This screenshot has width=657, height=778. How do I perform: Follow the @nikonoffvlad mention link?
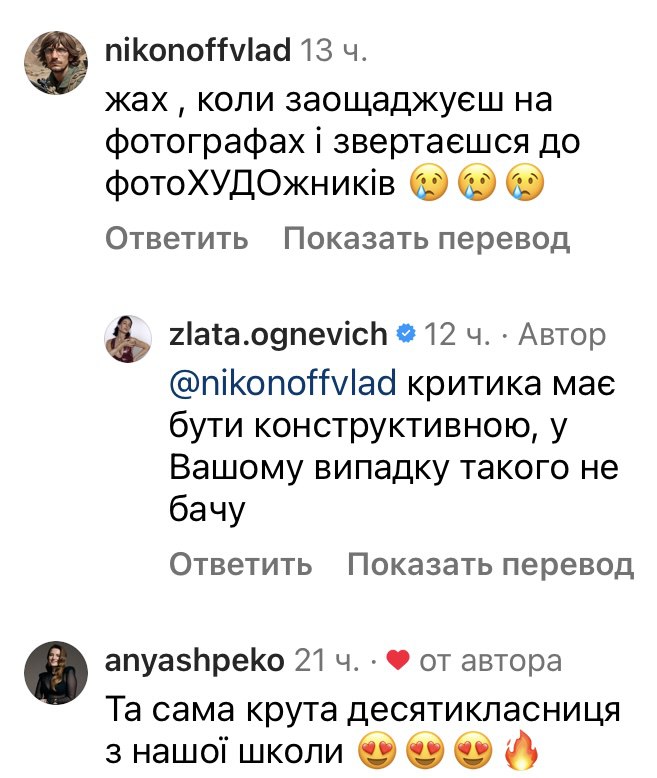(284, 382)
